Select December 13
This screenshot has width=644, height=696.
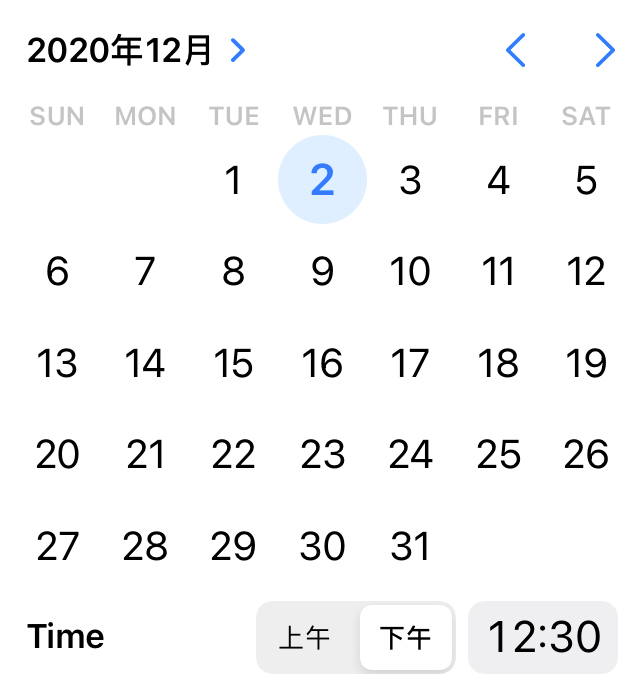tap(57, 364)
